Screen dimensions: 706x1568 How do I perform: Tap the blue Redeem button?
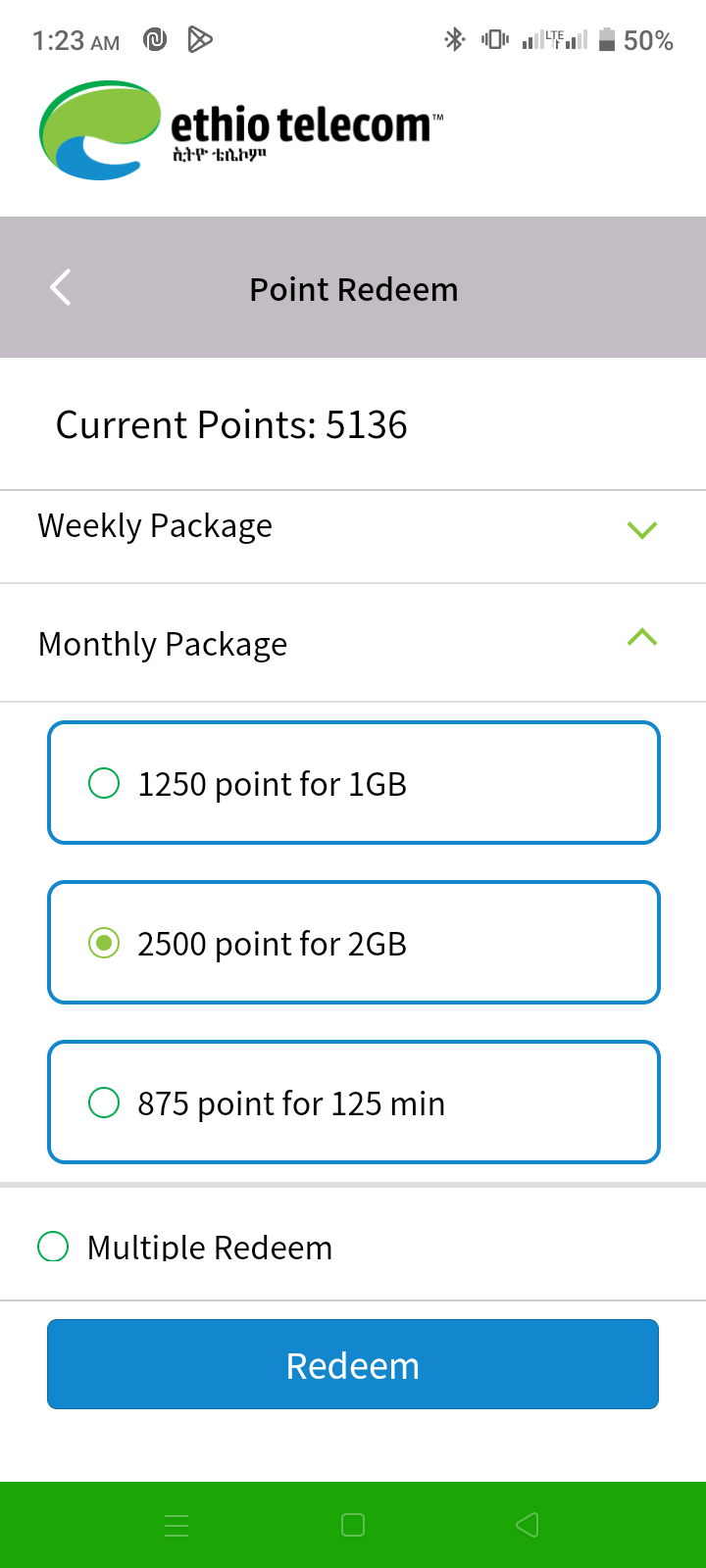click(353, 1364)
